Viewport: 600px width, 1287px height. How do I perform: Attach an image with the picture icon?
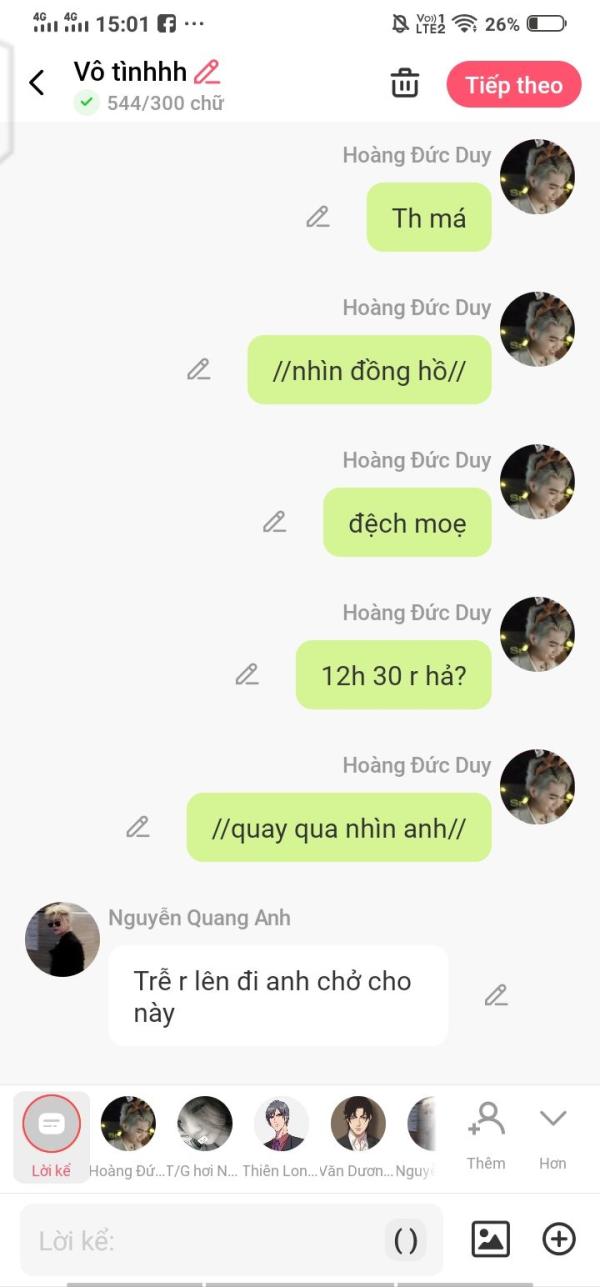(490, 1239)
